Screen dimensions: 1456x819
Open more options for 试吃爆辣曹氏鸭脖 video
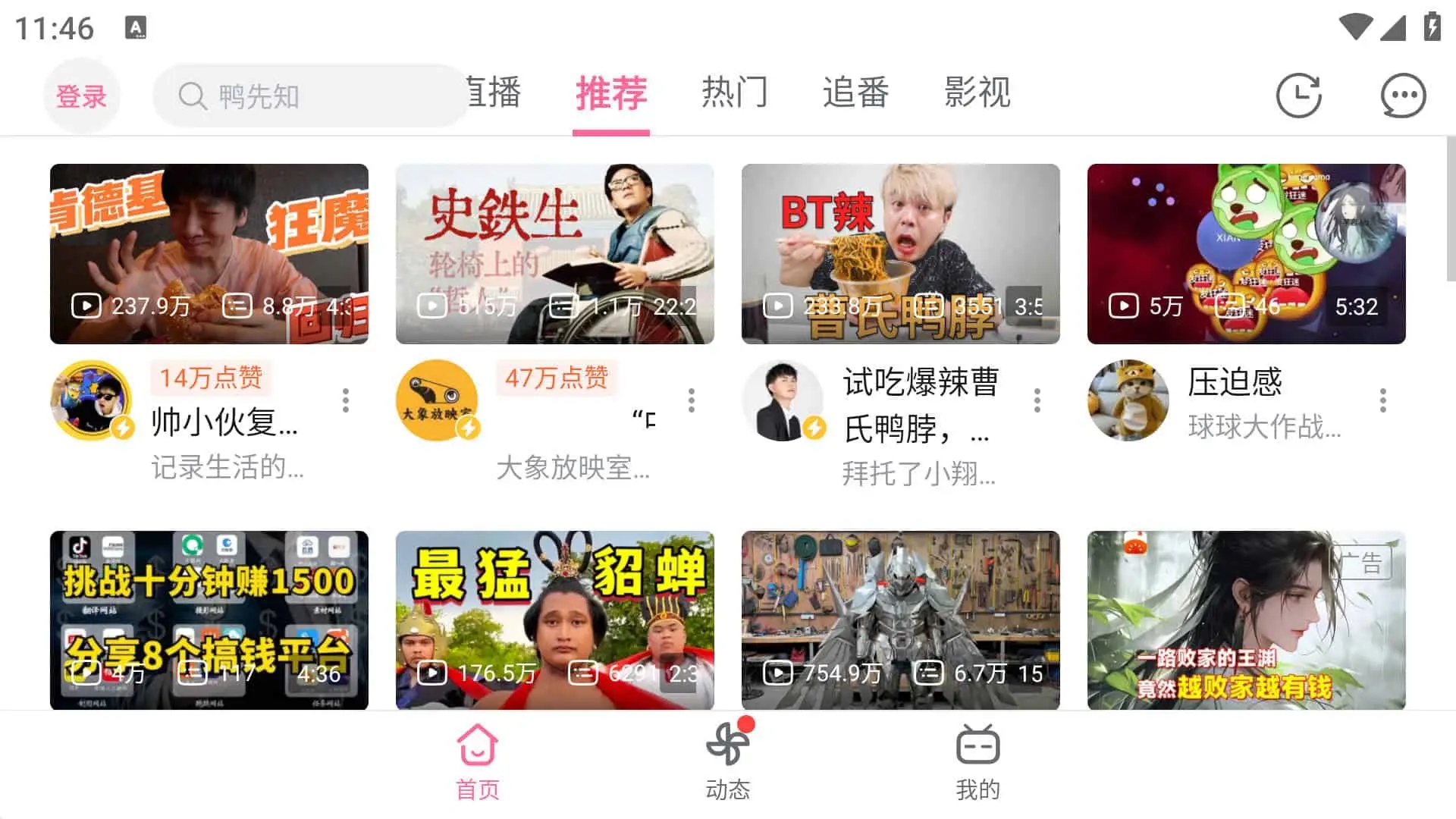point(1037,400)
